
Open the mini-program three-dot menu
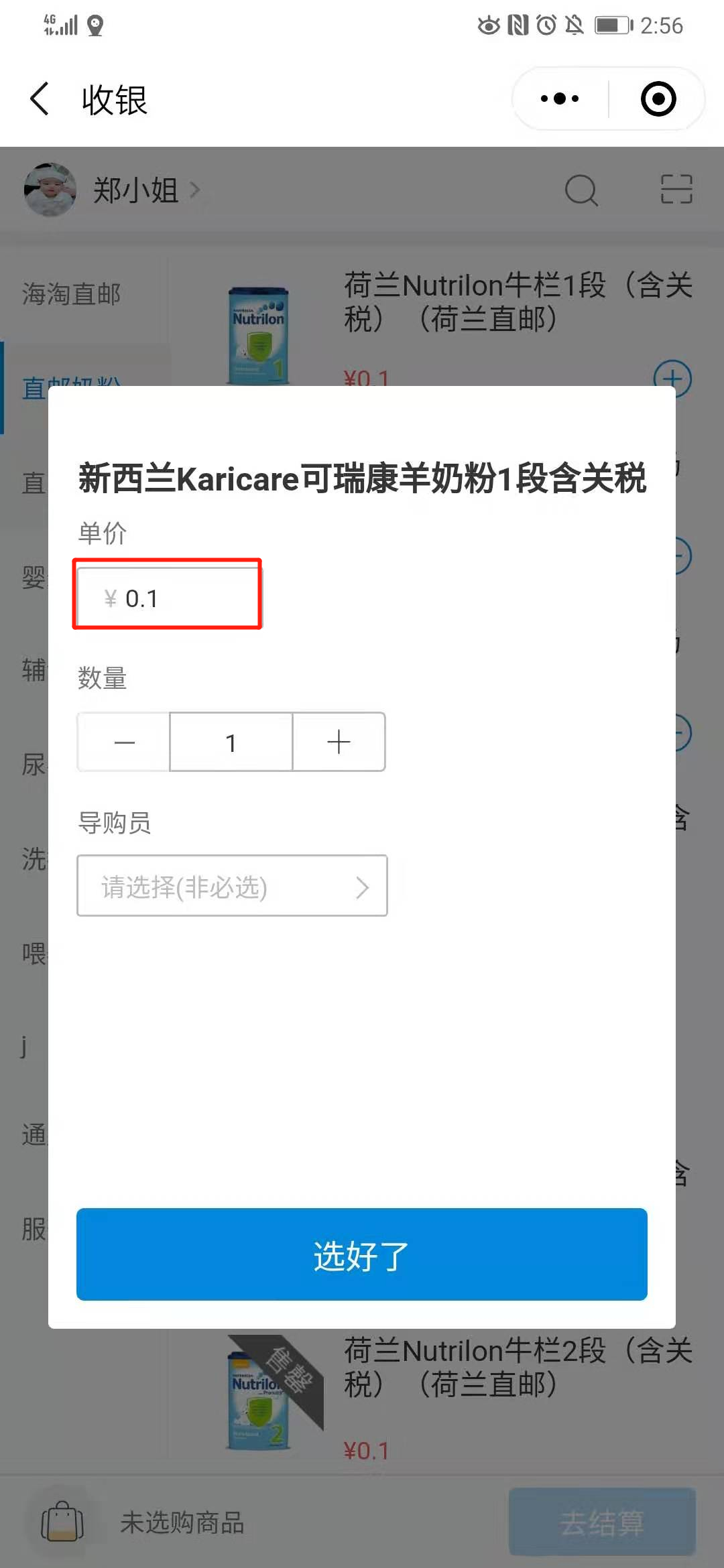[560, 99]
